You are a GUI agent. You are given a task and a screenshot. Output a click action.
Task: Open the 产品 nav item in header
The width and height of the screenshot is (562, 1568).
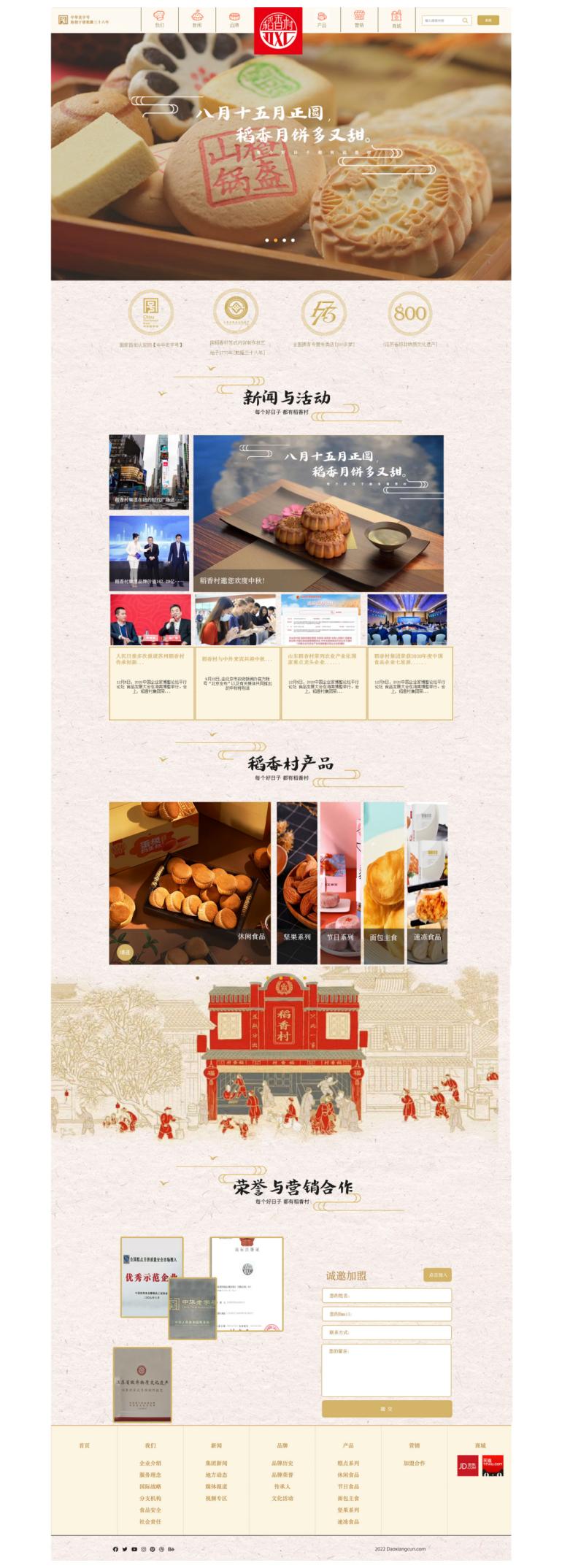321,19
